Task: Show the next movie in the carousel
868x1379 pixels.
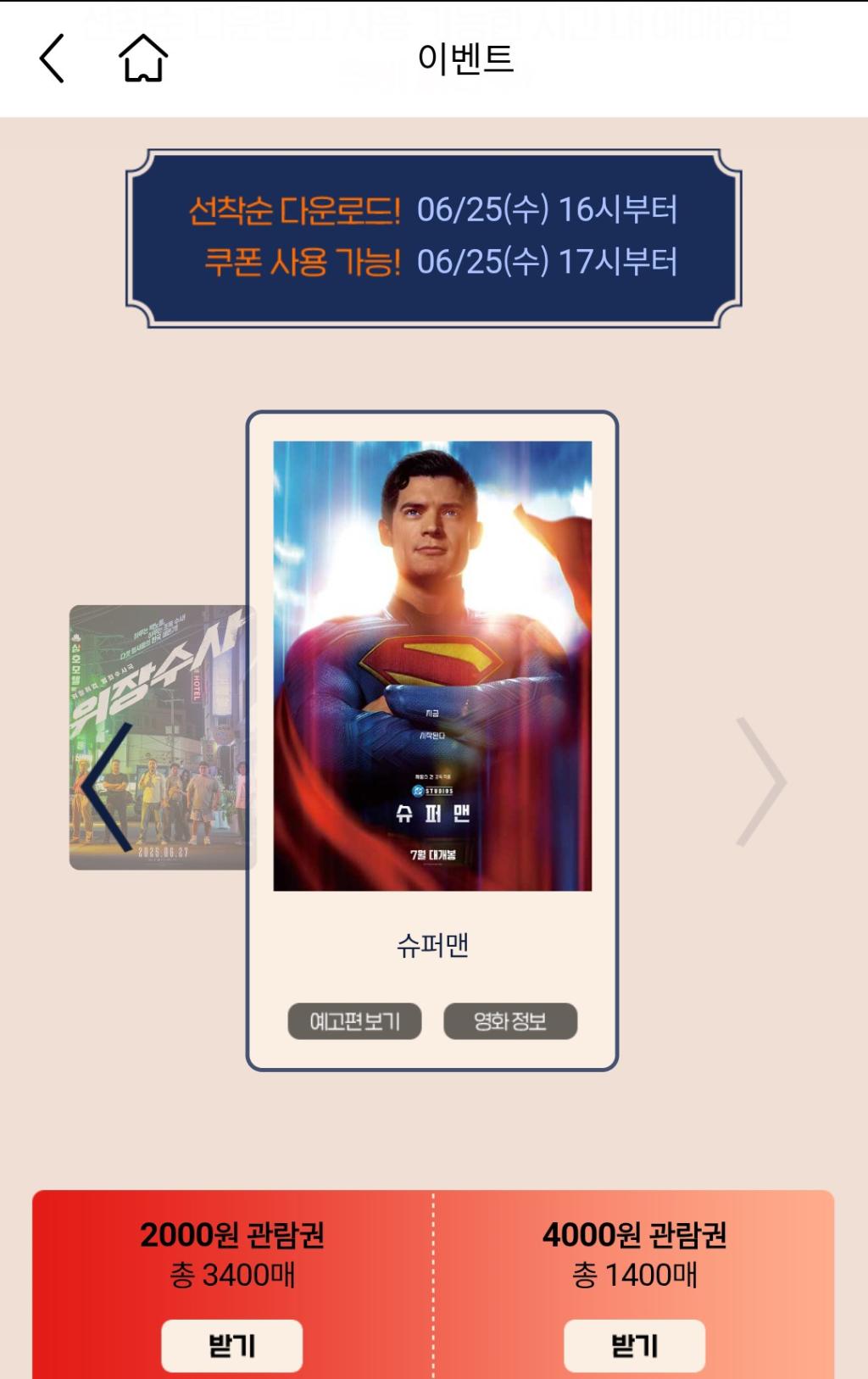Action: [x=760, y=781]
